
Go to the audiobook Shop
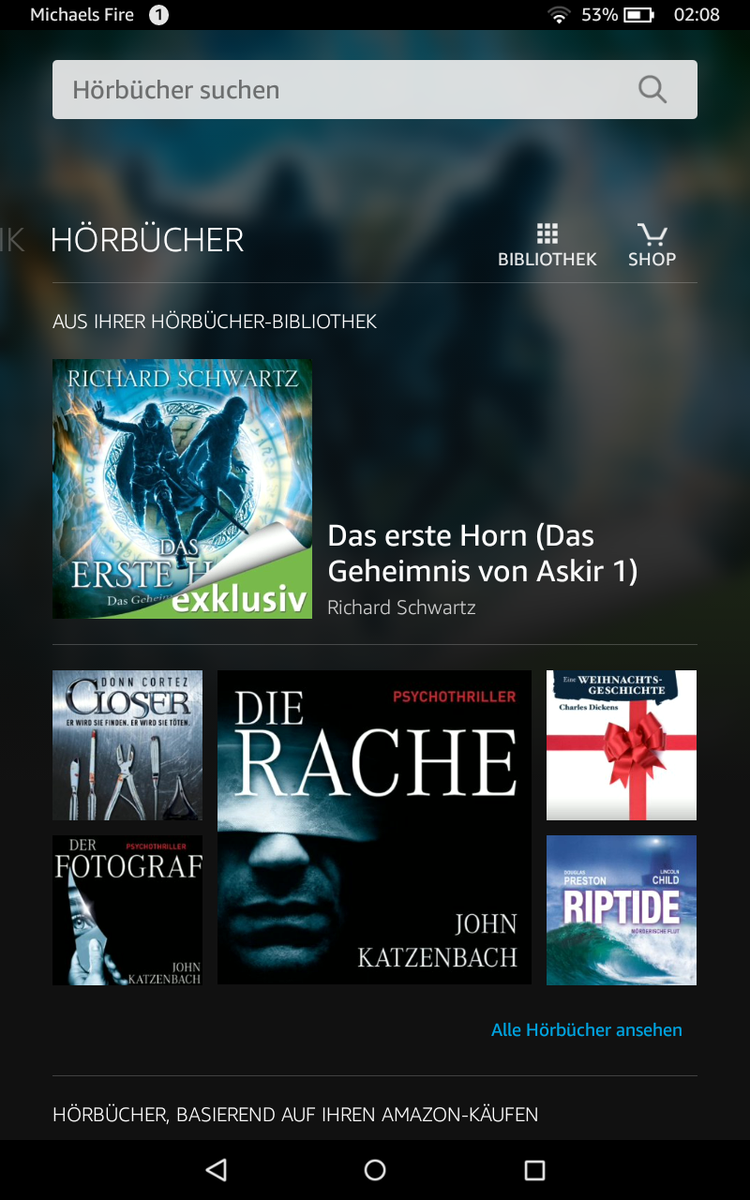pos(652,245)
